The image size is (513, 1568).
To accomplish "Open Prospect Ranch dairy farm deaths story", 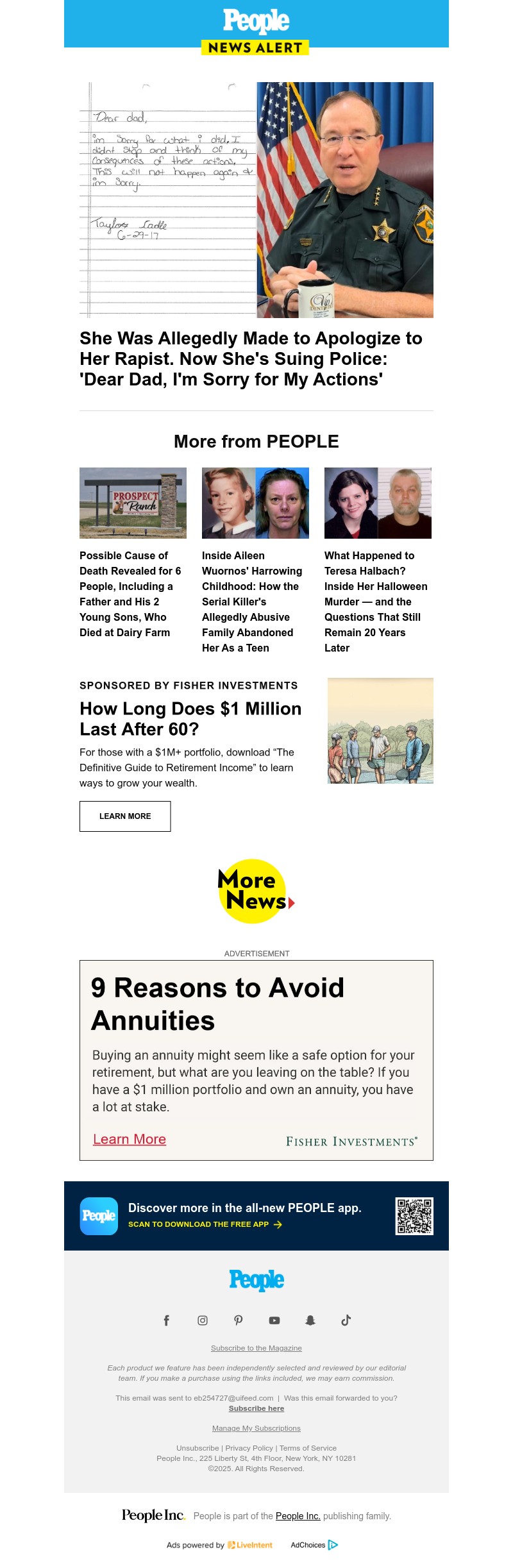I will (x=131, y=593).
